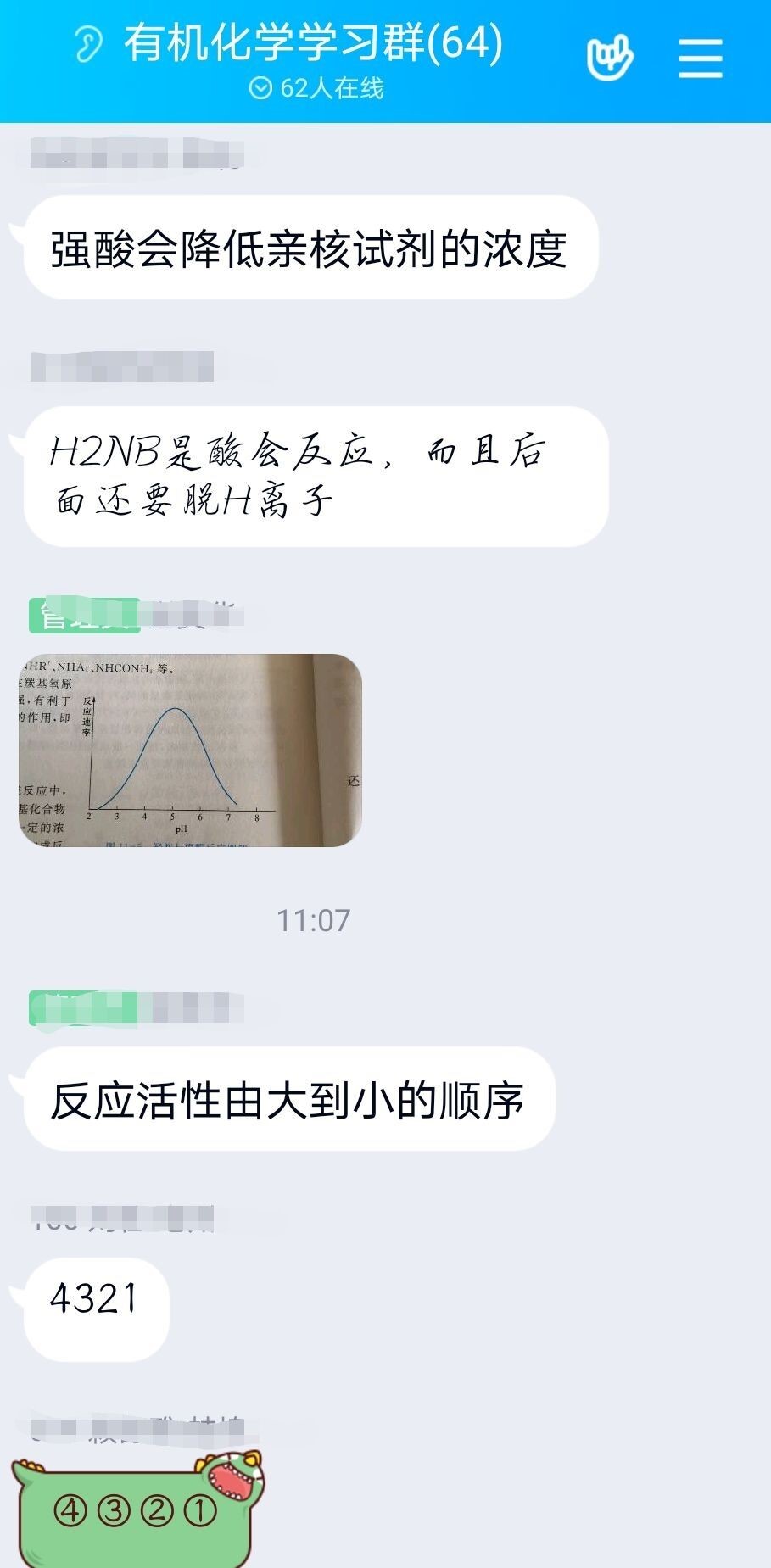This screenshot has width=771, height=1568.
Task: Open the reaction rate graph photo
Action: tap(191, 750)
